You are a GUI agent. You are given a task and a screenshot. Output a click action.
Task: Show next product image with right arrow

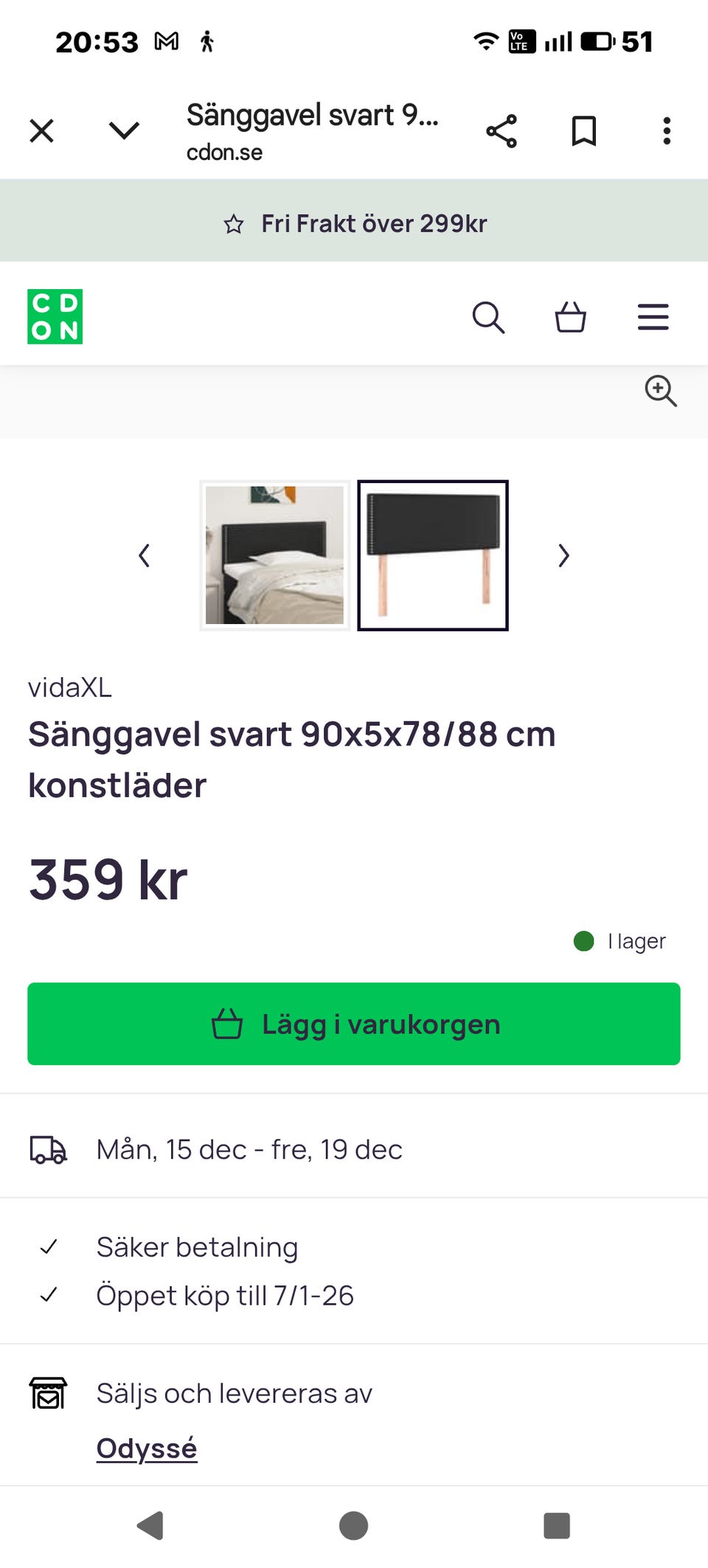coord(563,555)
